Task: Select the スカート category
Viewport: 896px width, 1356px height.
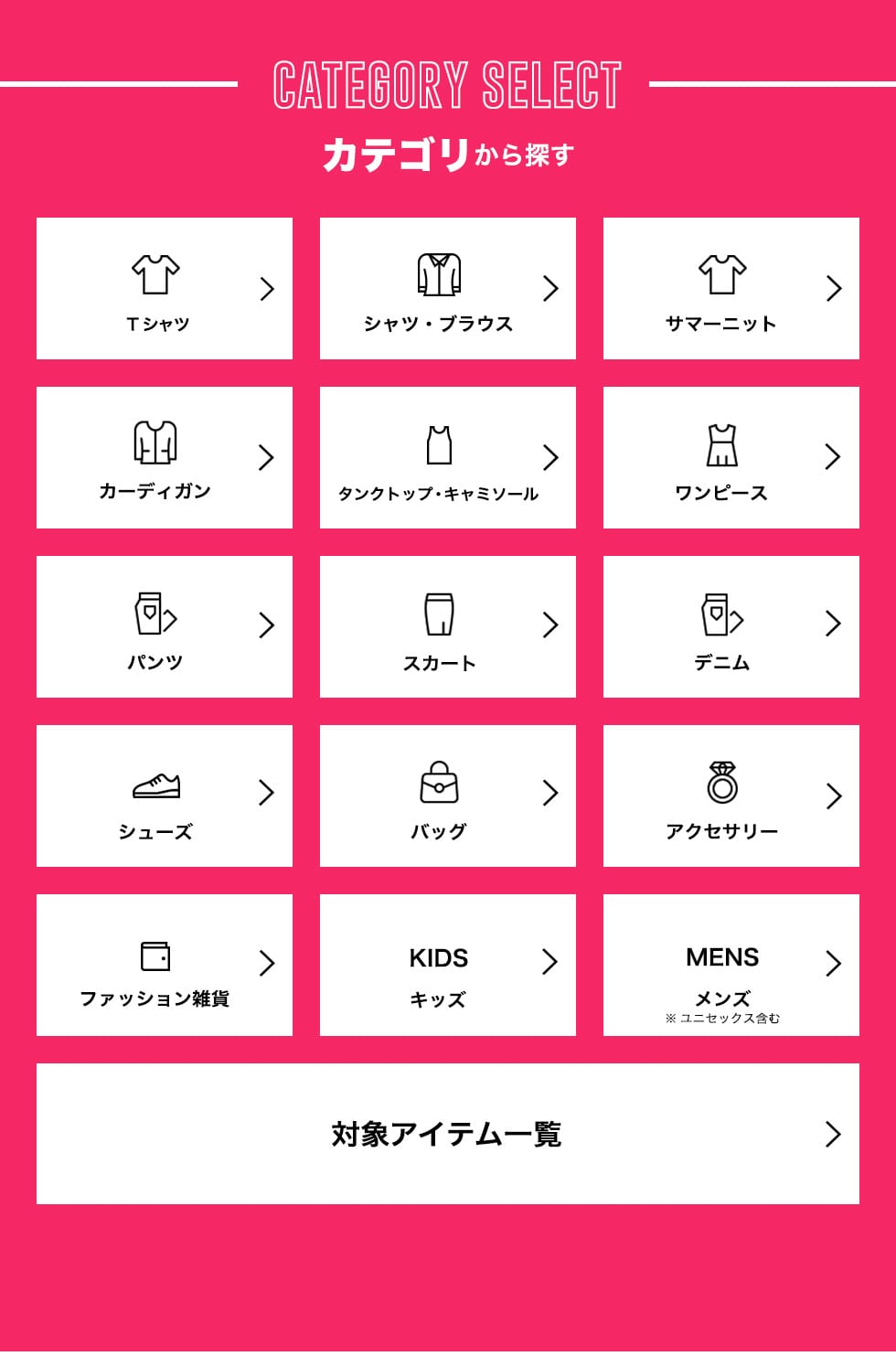Action: pyautogui.click(x=448, y=627)
